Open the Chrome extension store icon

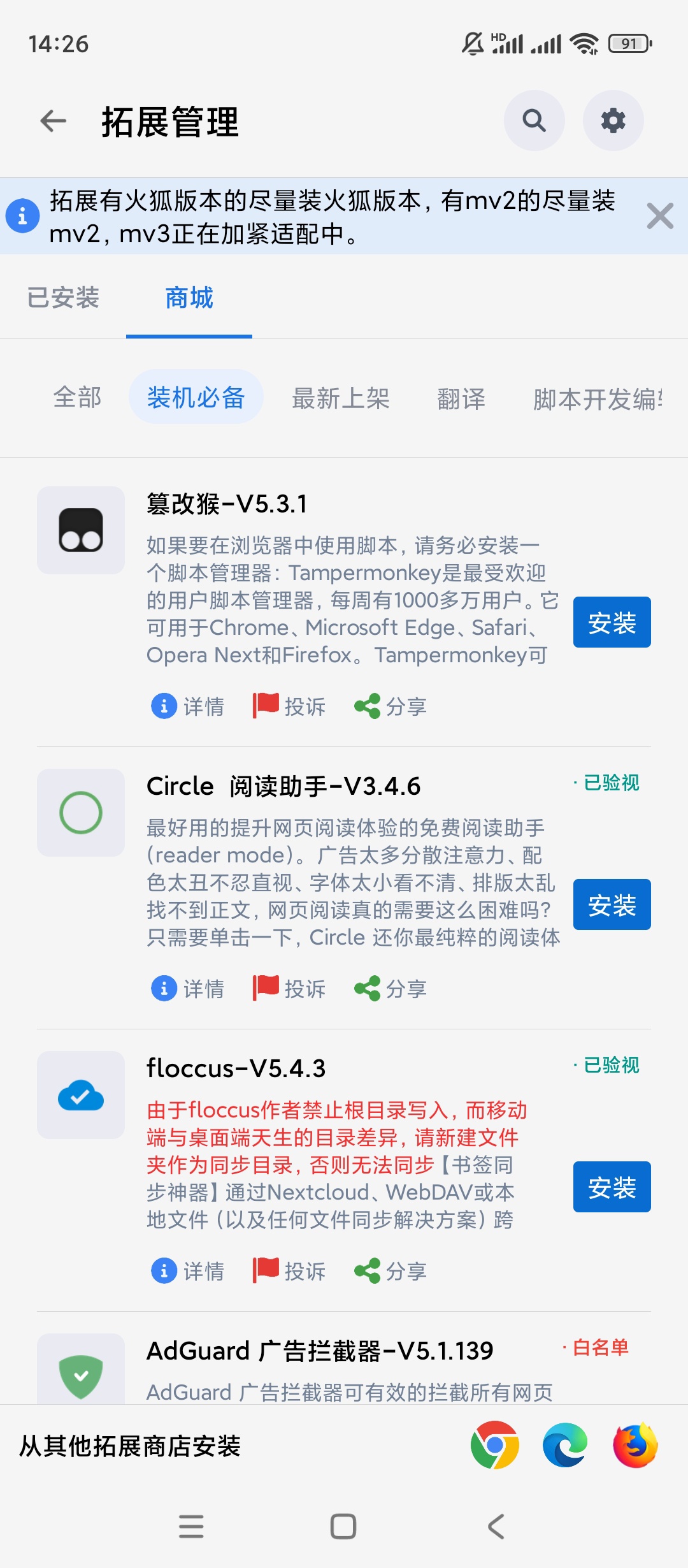494,1445
